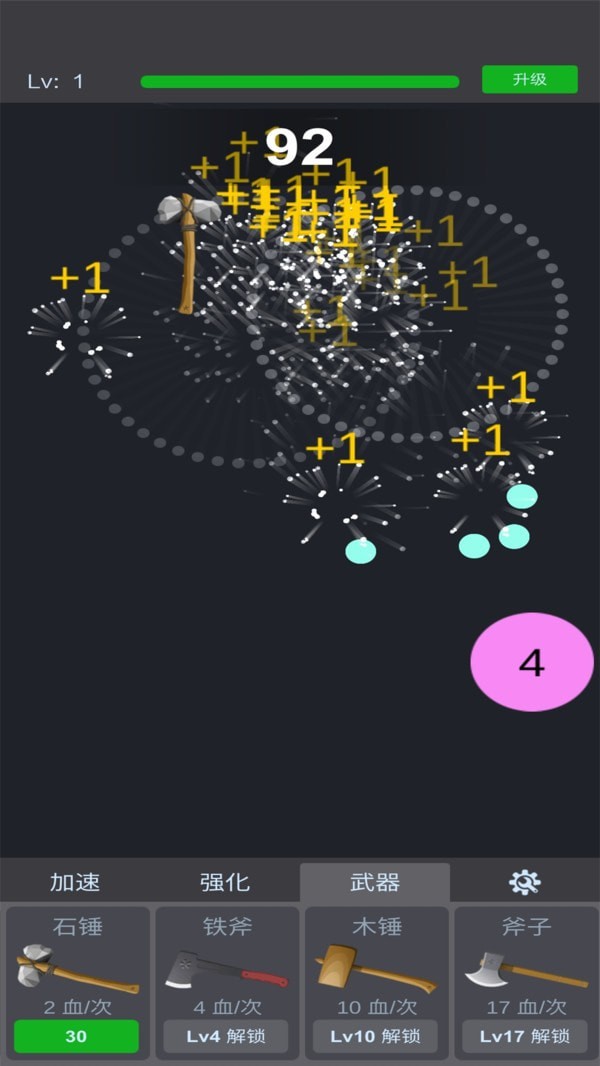Choose the 木锤 weapon card
The width and height of the screenshot is (600, 1066).
point(377,980)
